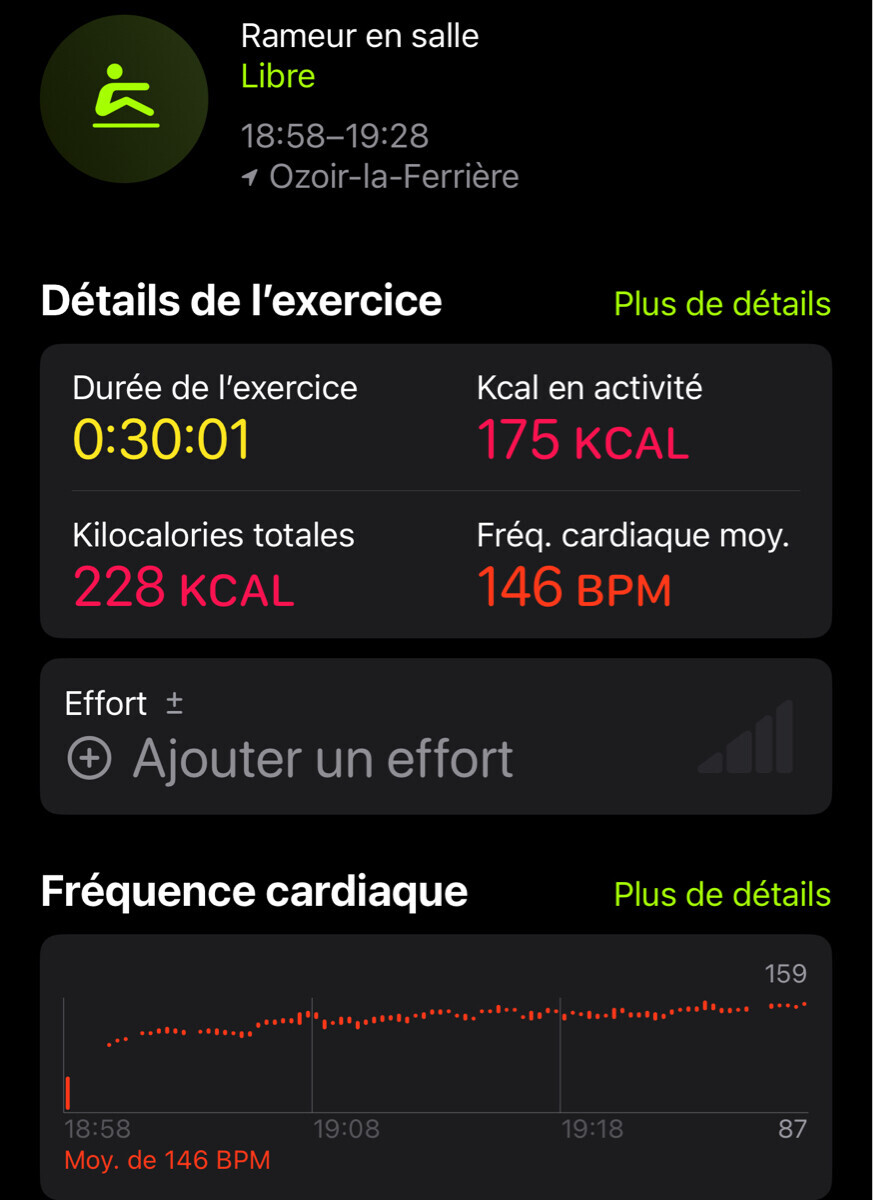Click the Fréq. cardiaque moy. 146 BPM stat

click(x=574, y=587)
